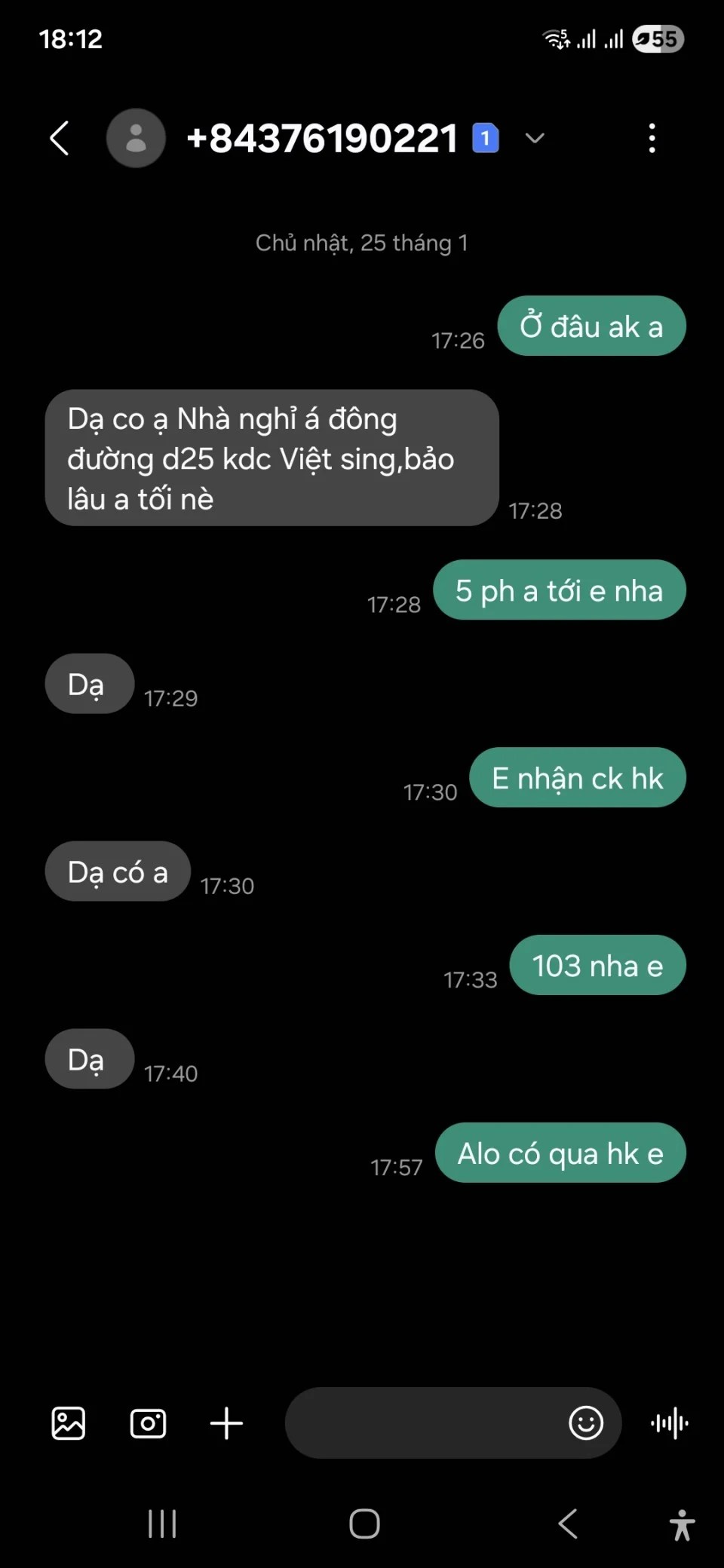This screenshot has width=724, height=1568.
Task: Focus the message text field
Action: [x=422, y=1423]
